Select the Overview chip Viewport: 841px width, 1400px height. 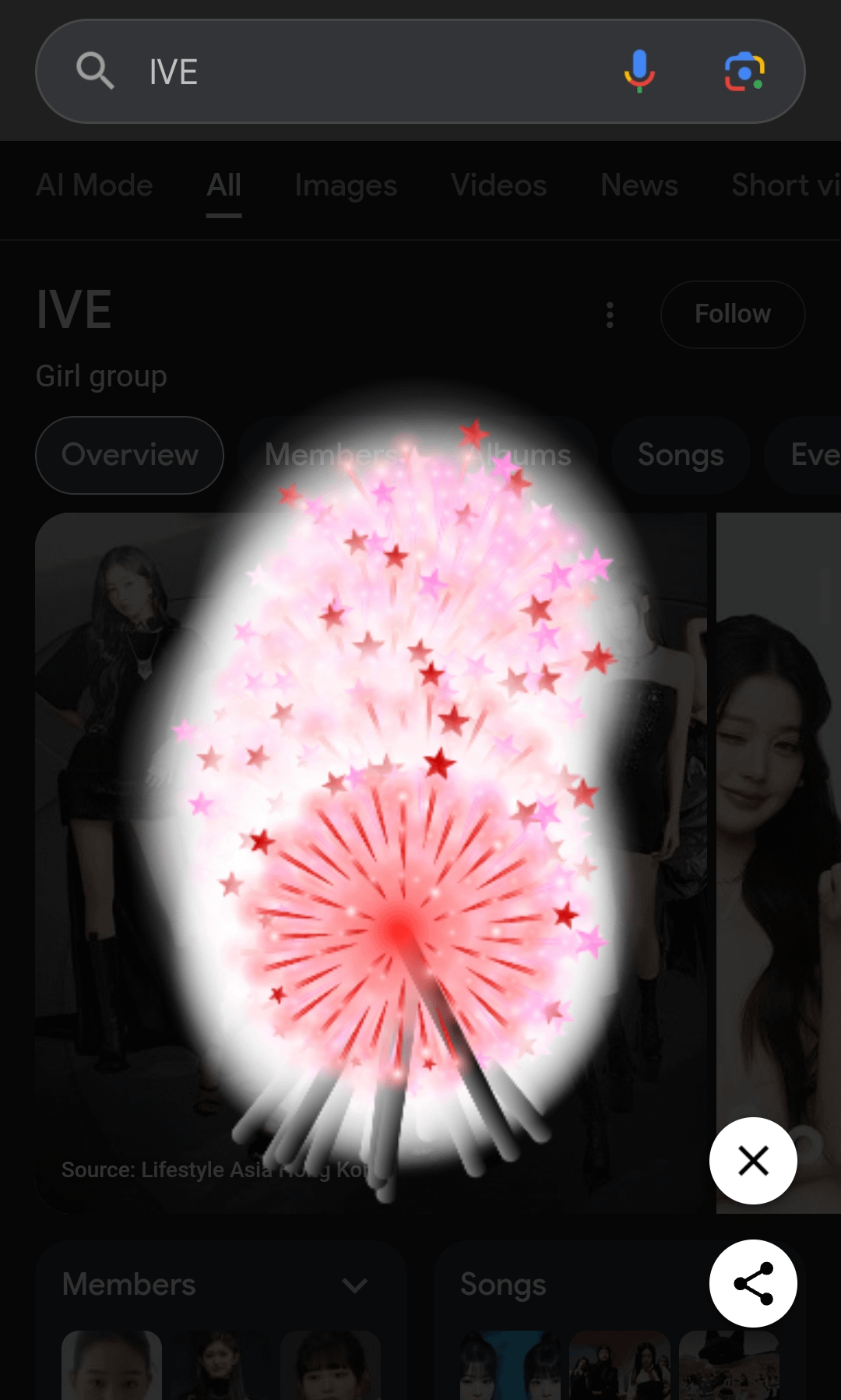pos(129,455)
